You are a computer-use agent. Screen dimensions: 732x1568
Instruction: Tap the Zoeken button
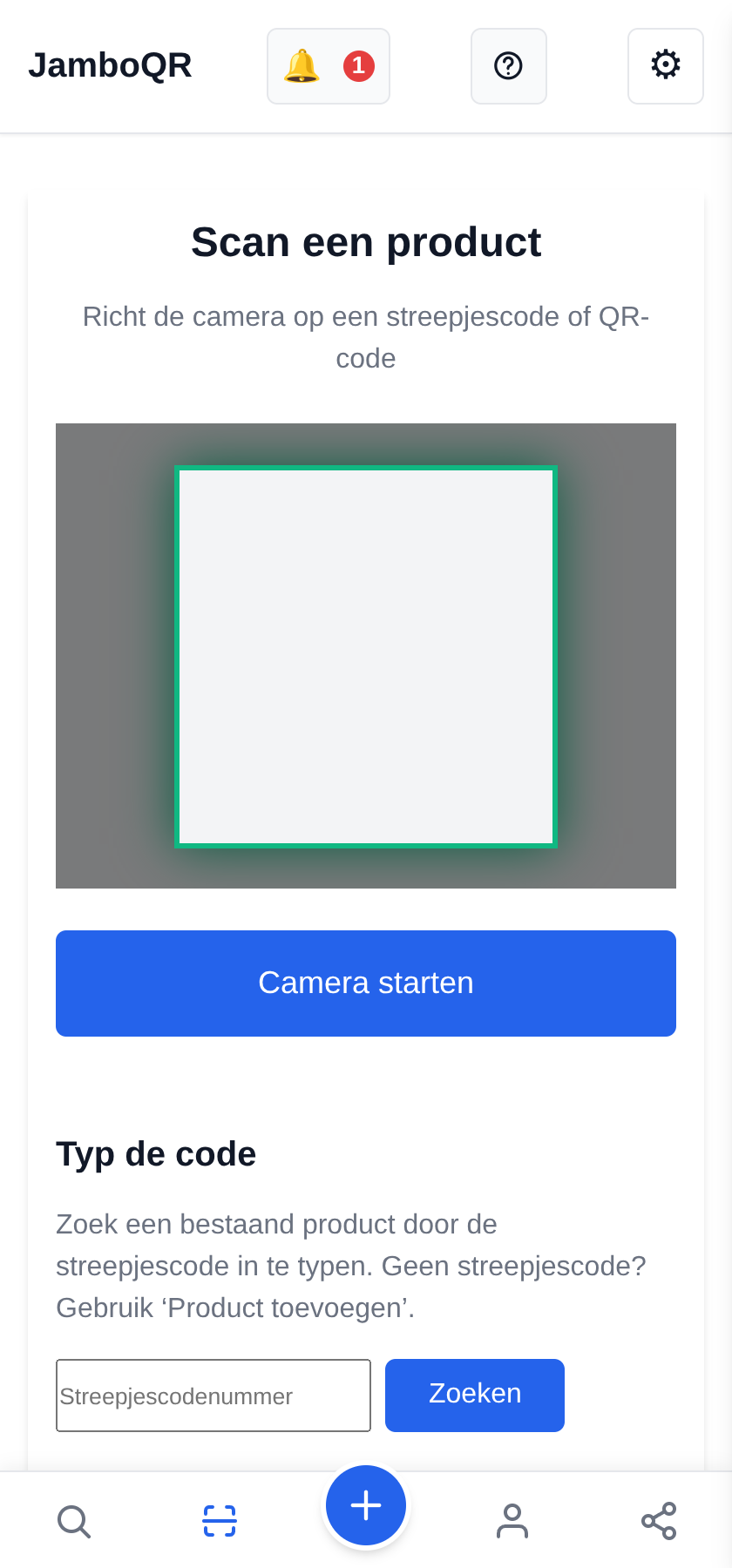pos(475,1396)
